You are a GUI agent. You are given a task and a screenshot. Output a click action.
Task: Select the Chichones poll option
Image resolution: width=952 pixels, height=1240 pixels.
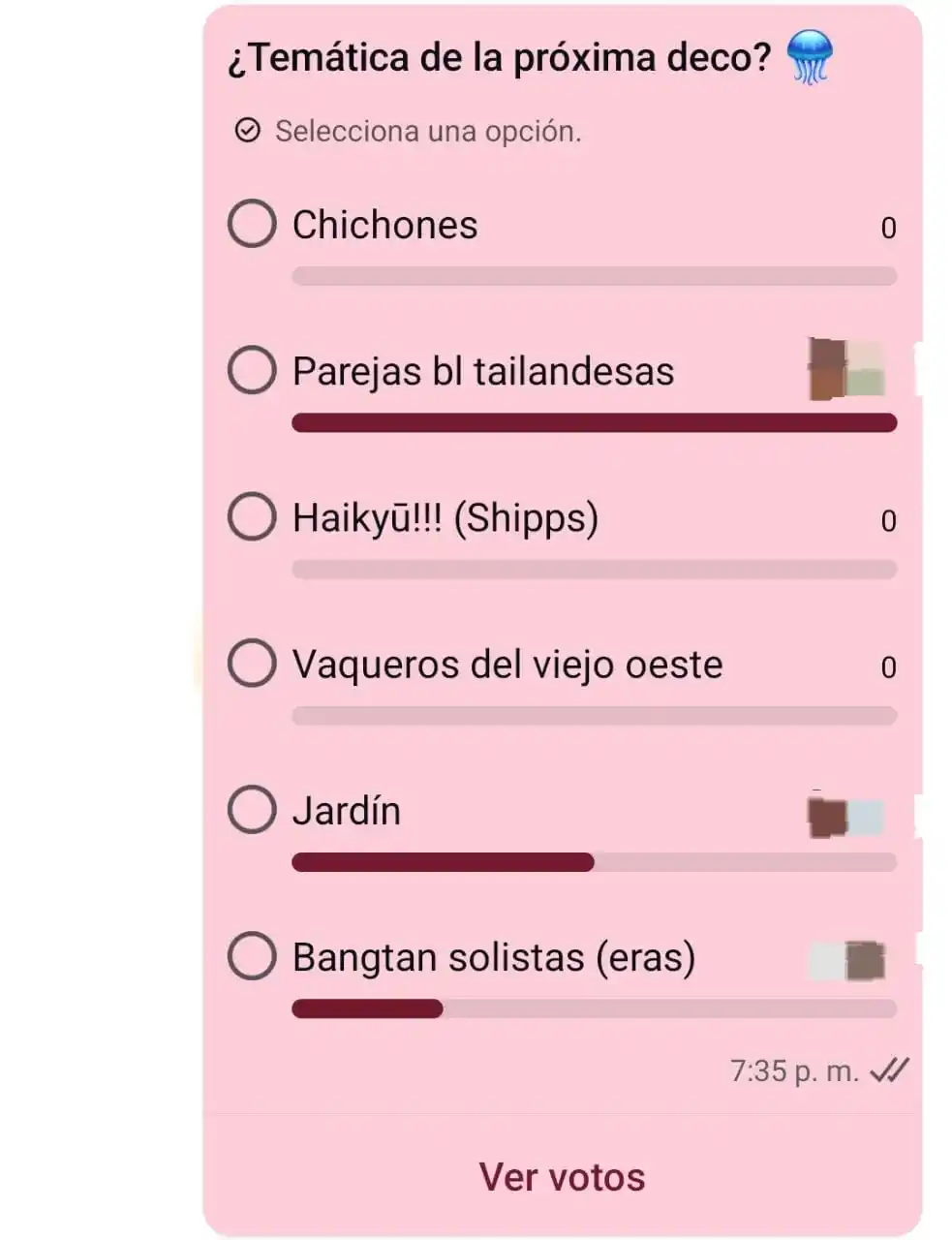point(252,224)
